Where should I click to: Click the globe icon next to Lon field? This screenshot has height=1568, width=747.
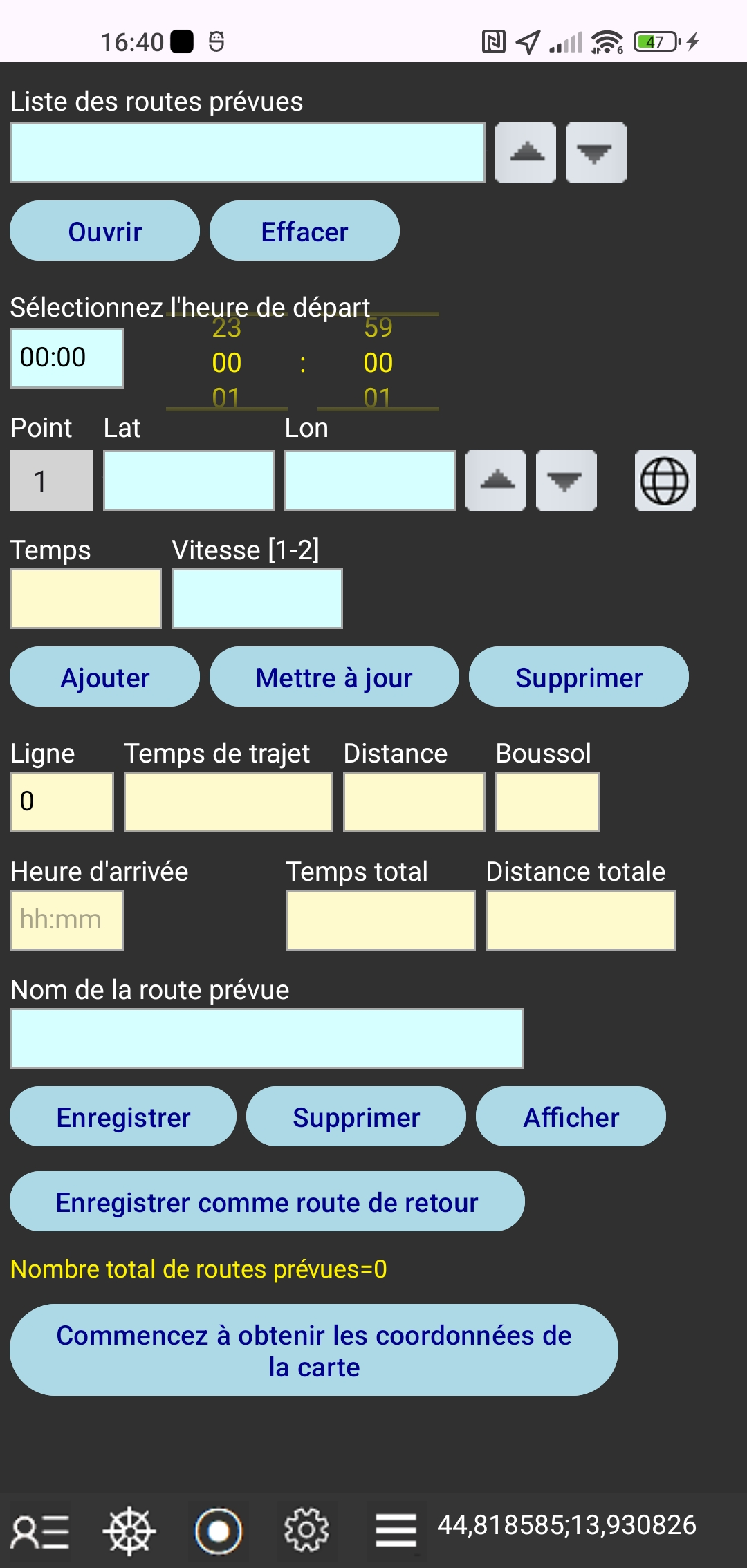click(663, 481)
